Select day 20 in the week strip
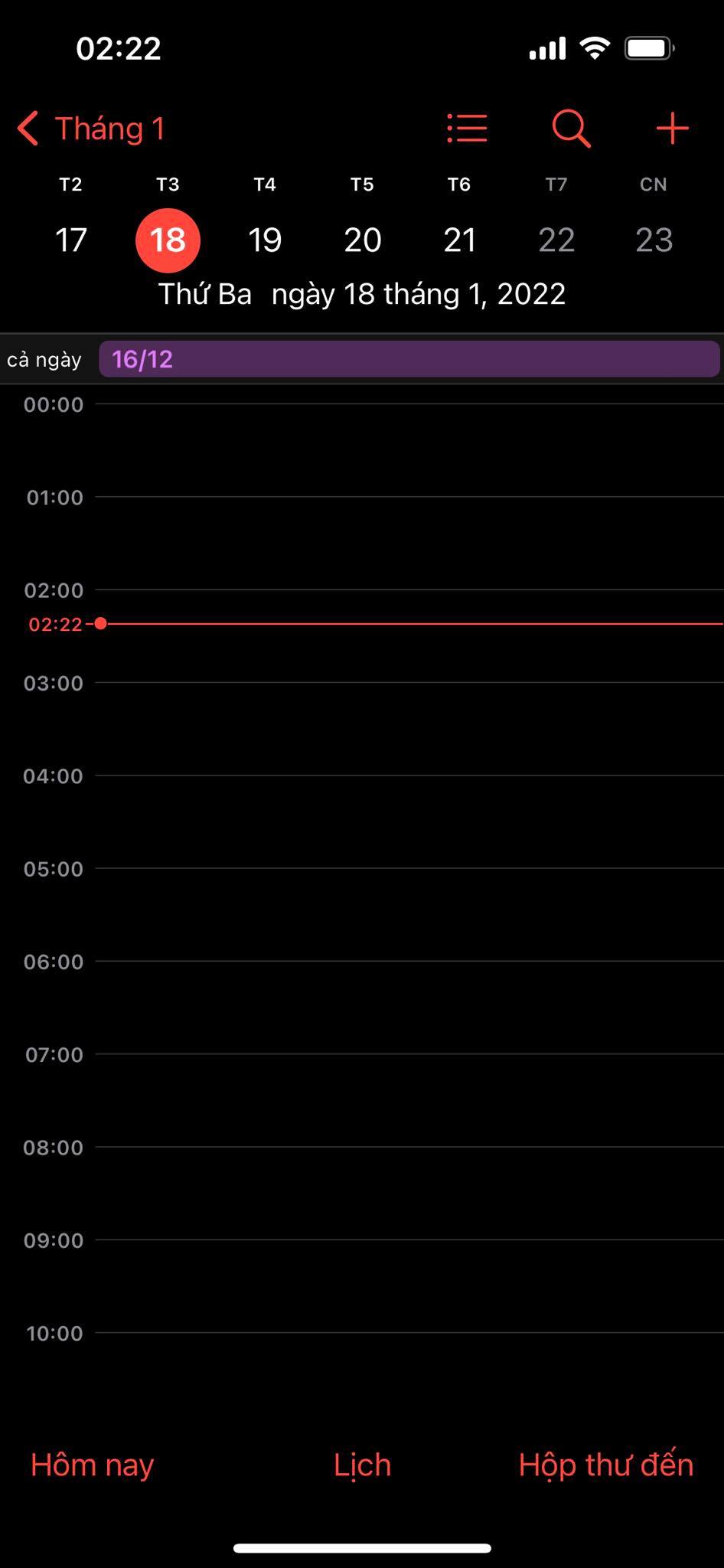The height and width of the screenshot is (1568, 724). [362, 240]
